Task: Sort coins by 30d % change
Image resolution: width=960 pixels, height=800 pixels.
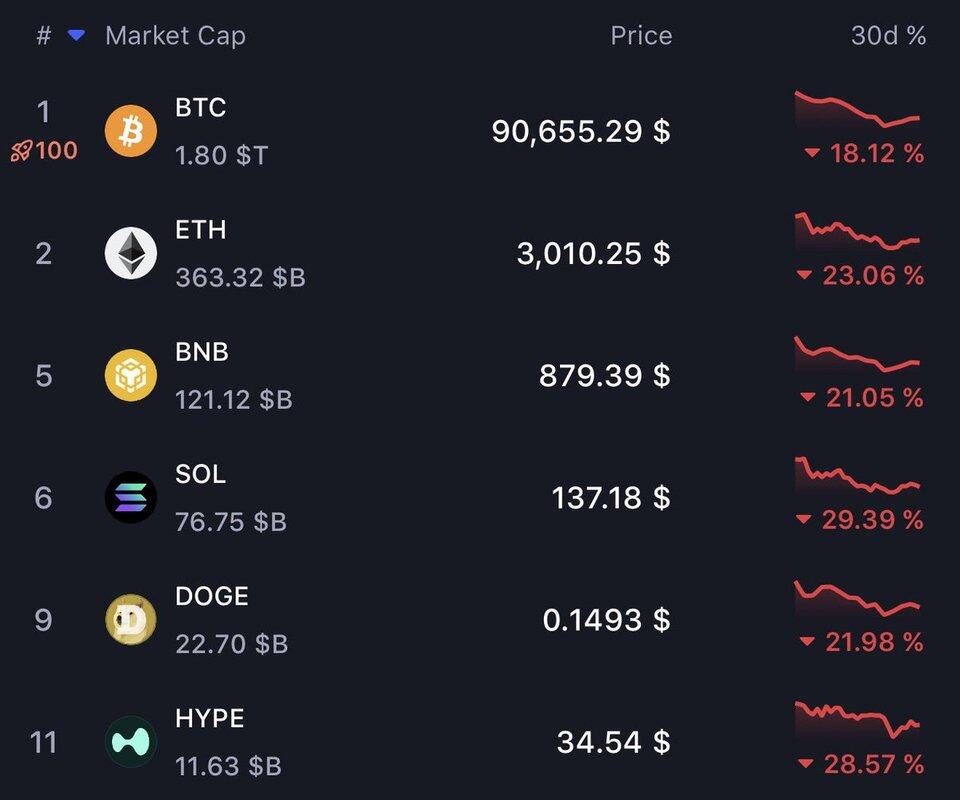Action: coord(888,36)
